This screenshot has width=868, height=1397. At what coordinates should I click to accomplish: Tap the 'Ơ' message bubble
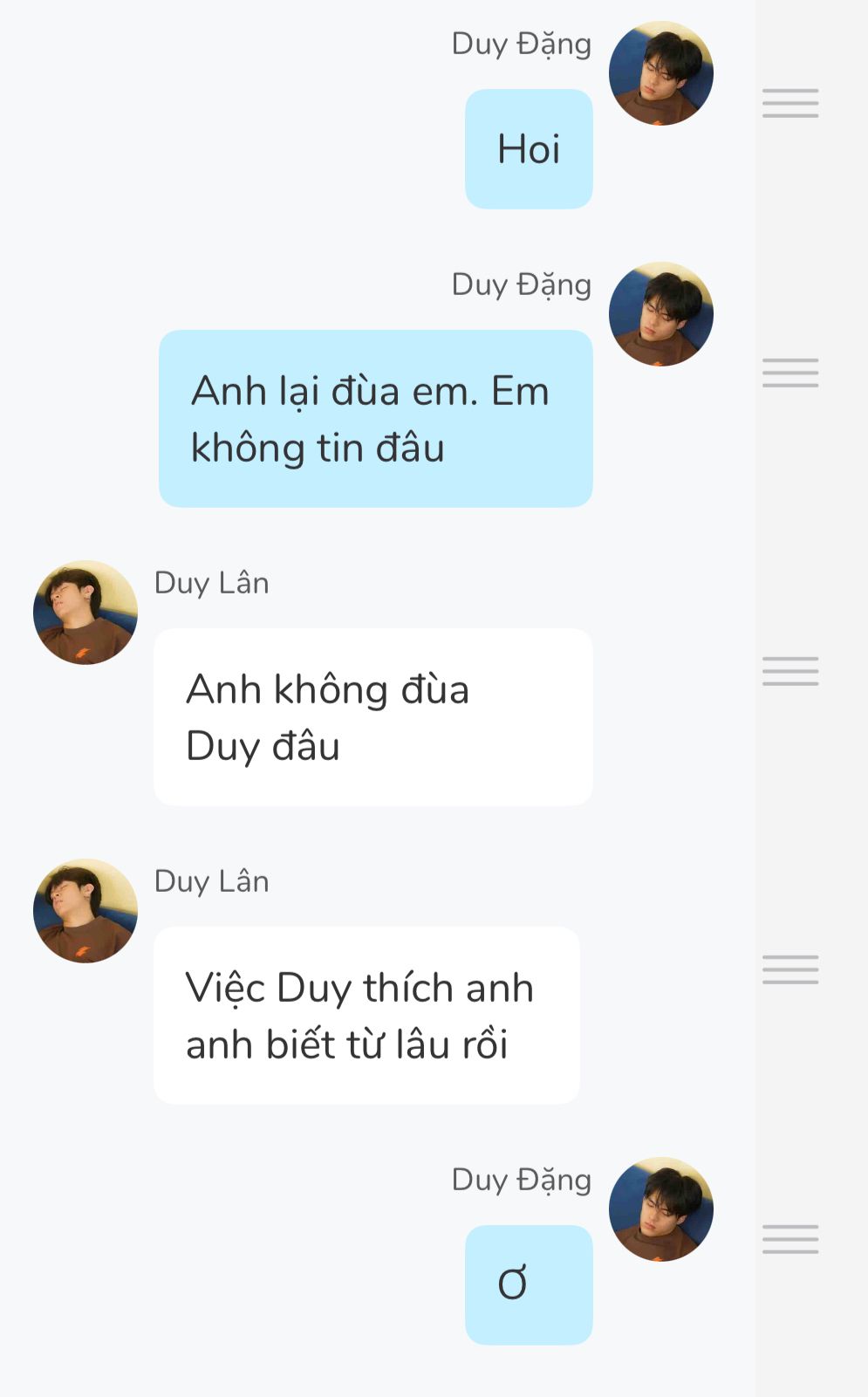coord(529,1284)
